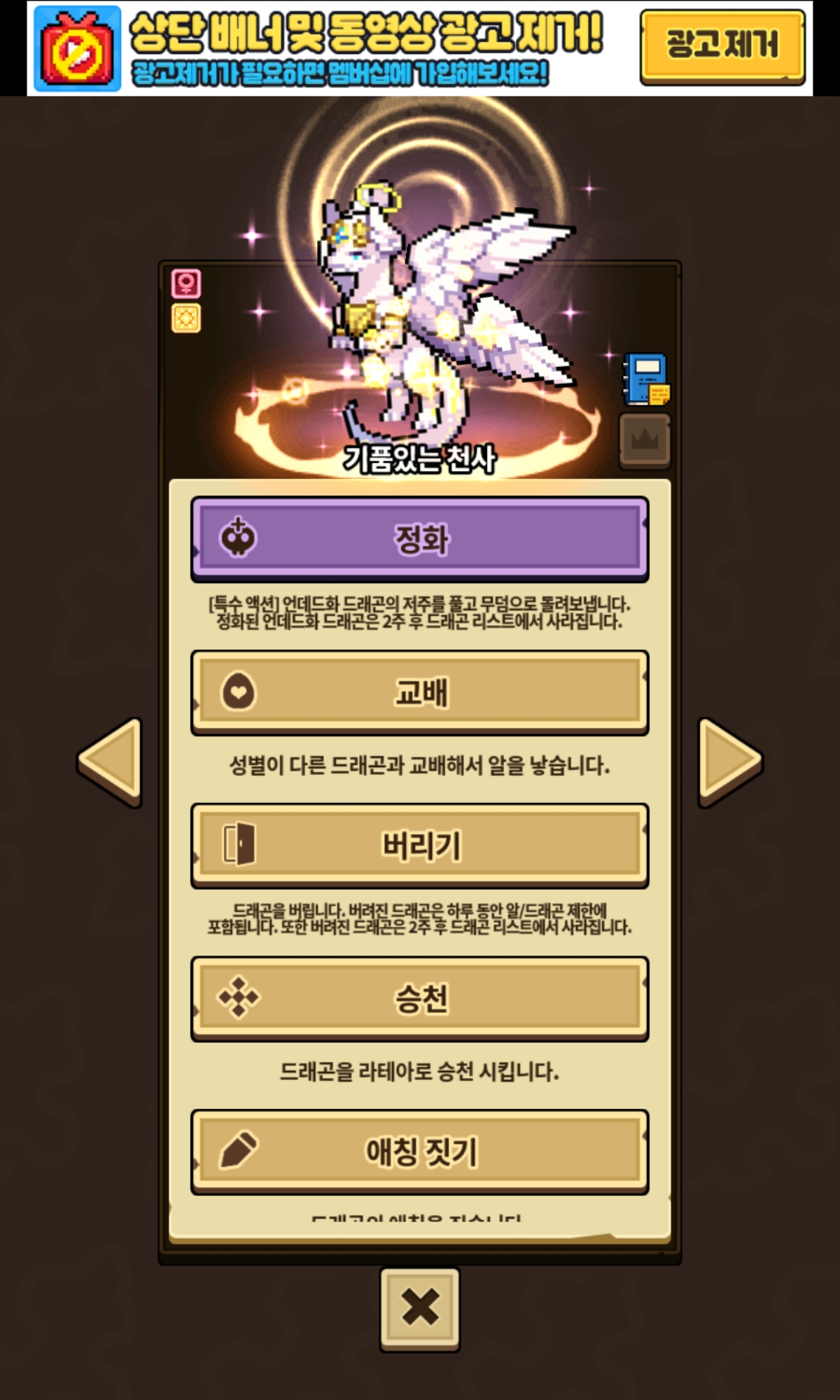Close the dragon panel with X

tap(420, 1308)
